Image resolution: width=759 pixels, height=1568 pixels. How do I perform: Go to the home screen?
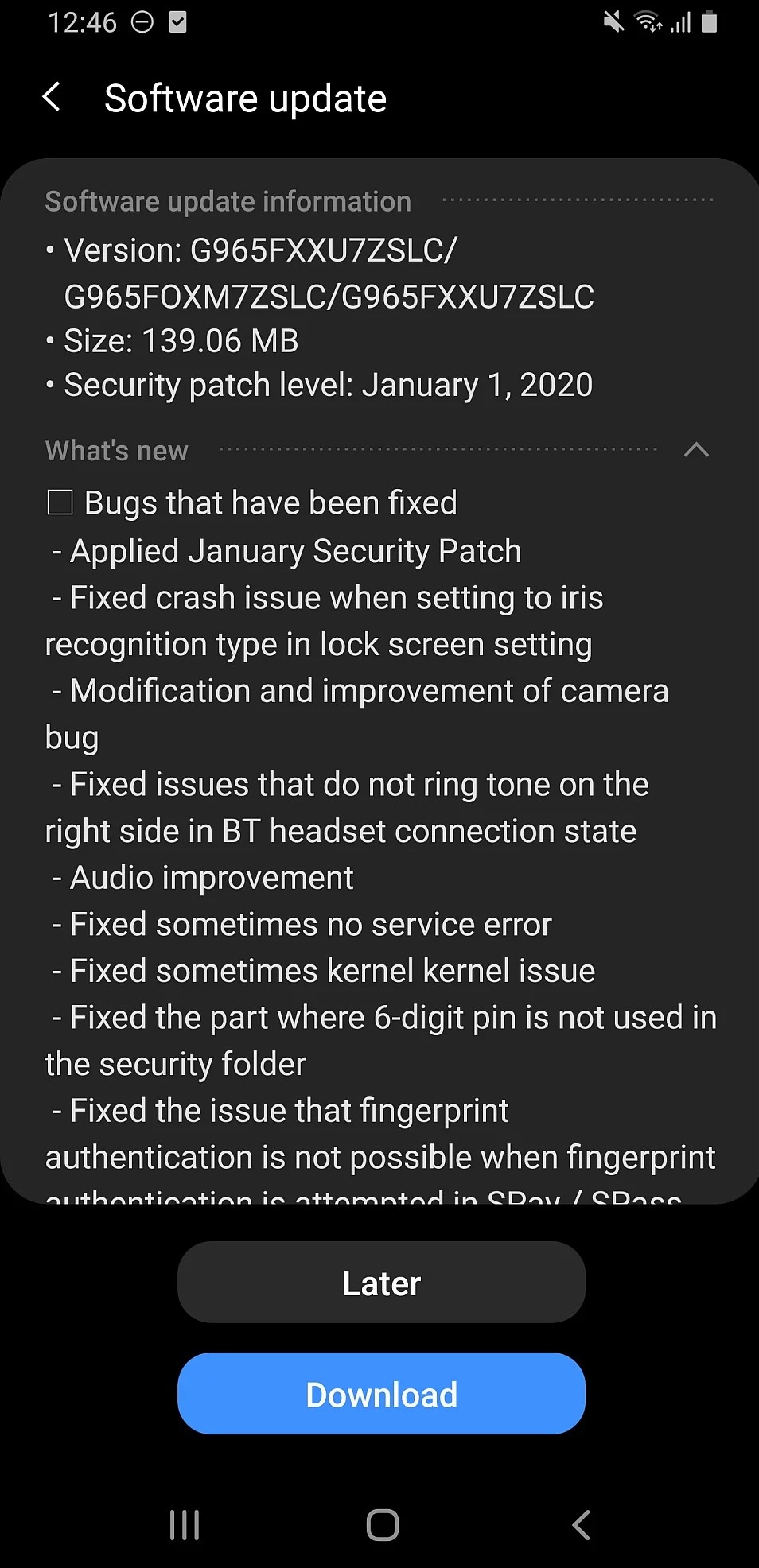pos(382,1525)
